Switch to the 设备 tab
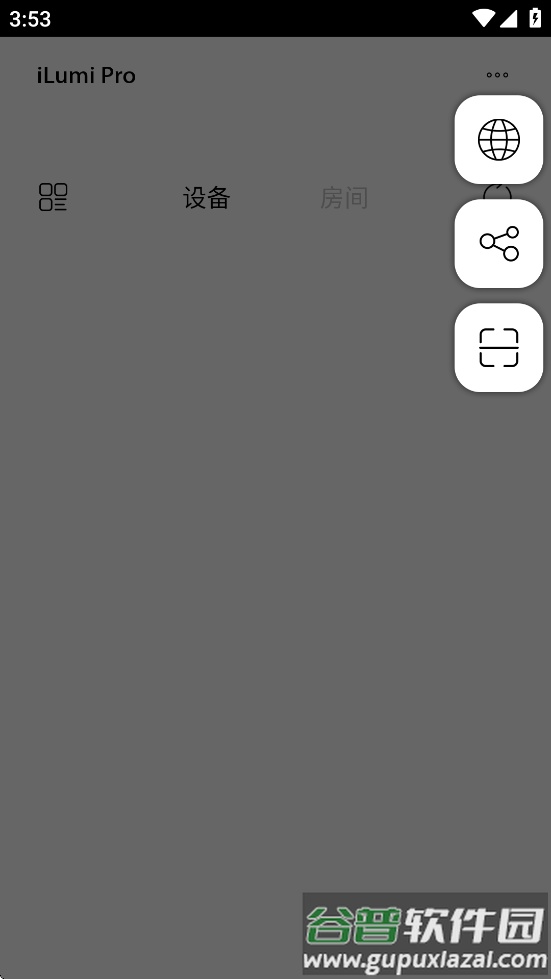 tap(207, 198)
